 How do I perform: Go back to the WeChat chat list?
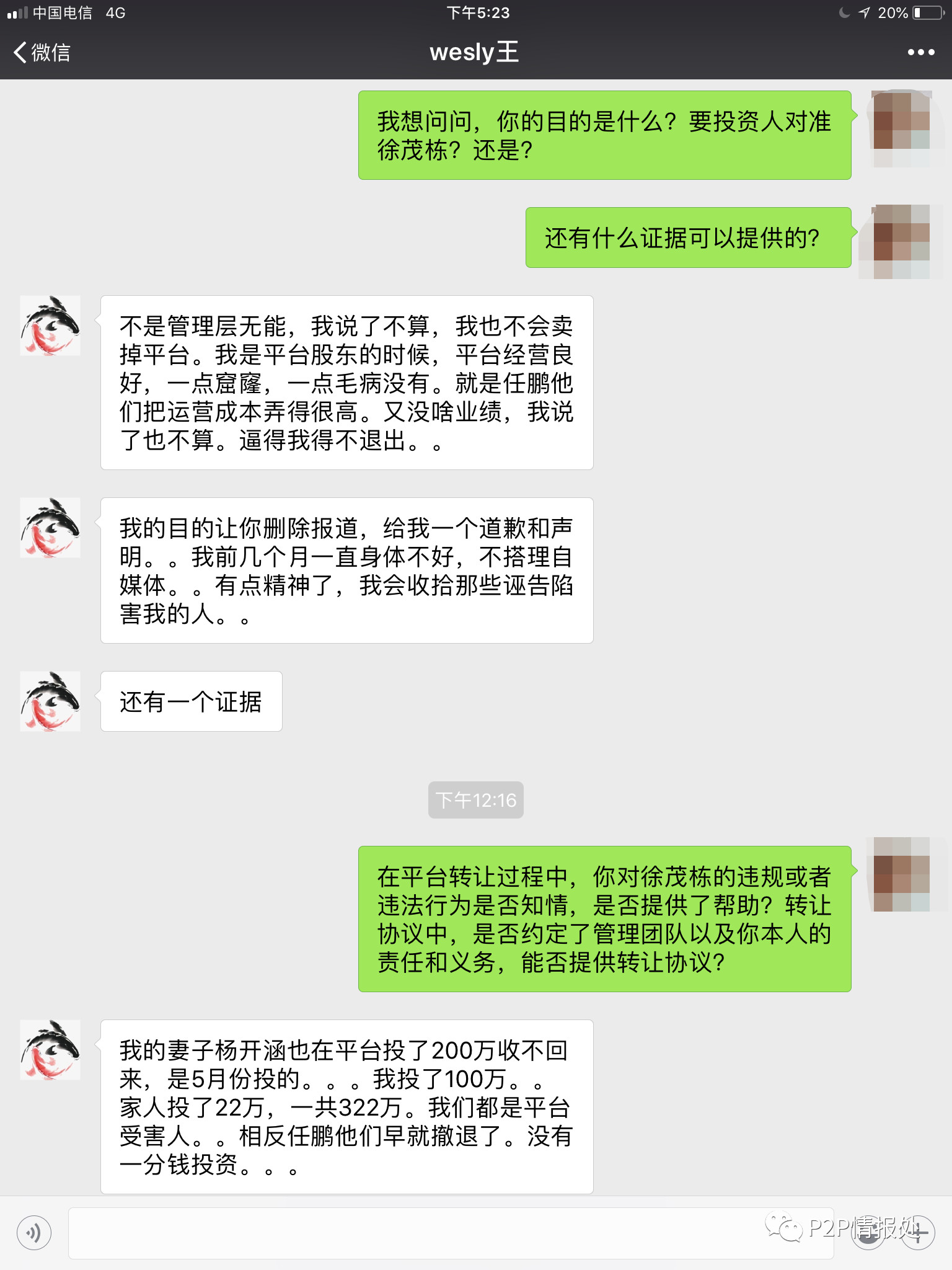41,53
